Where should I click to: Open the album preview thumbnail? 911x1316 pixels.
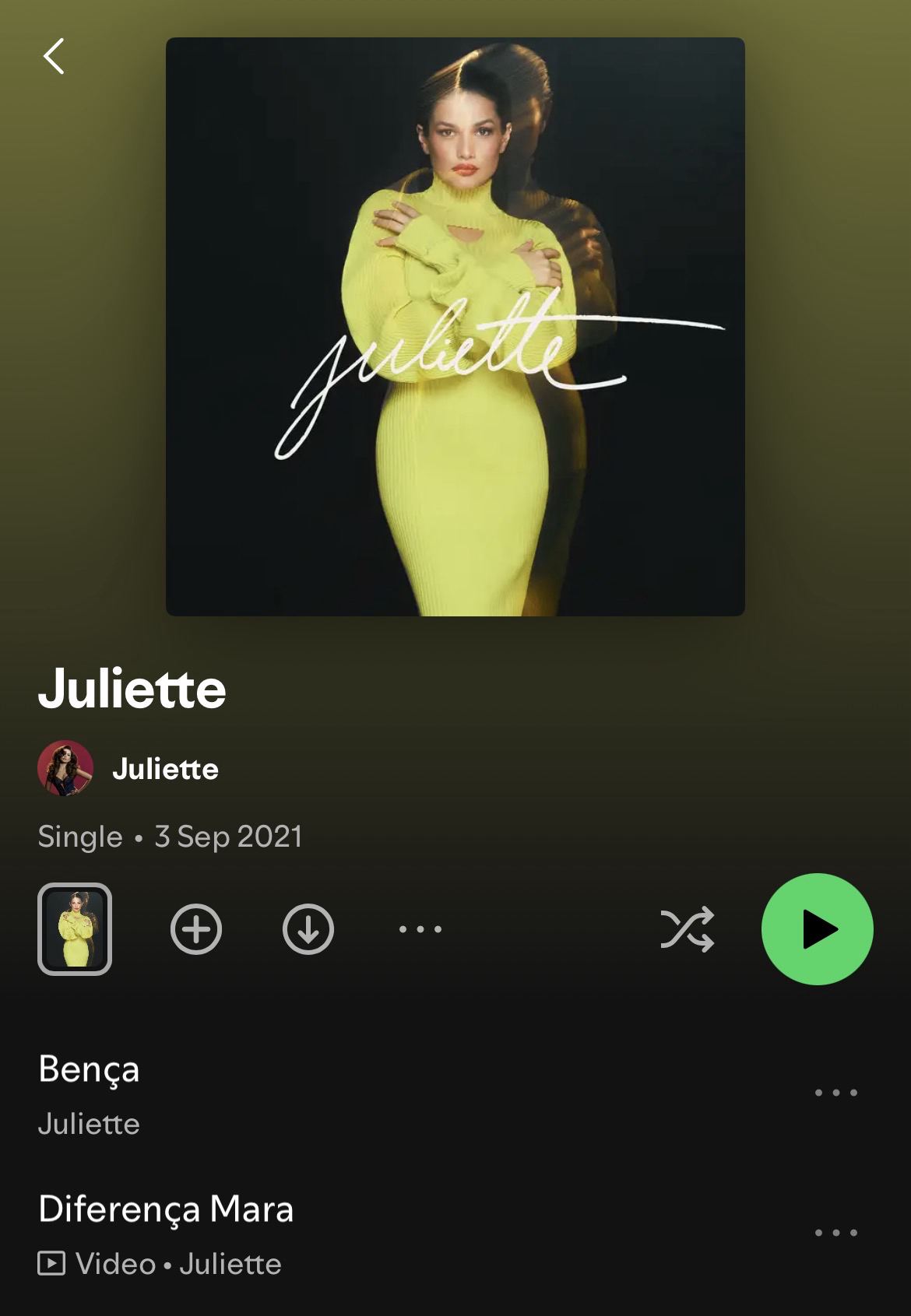[x=75, y=928]
